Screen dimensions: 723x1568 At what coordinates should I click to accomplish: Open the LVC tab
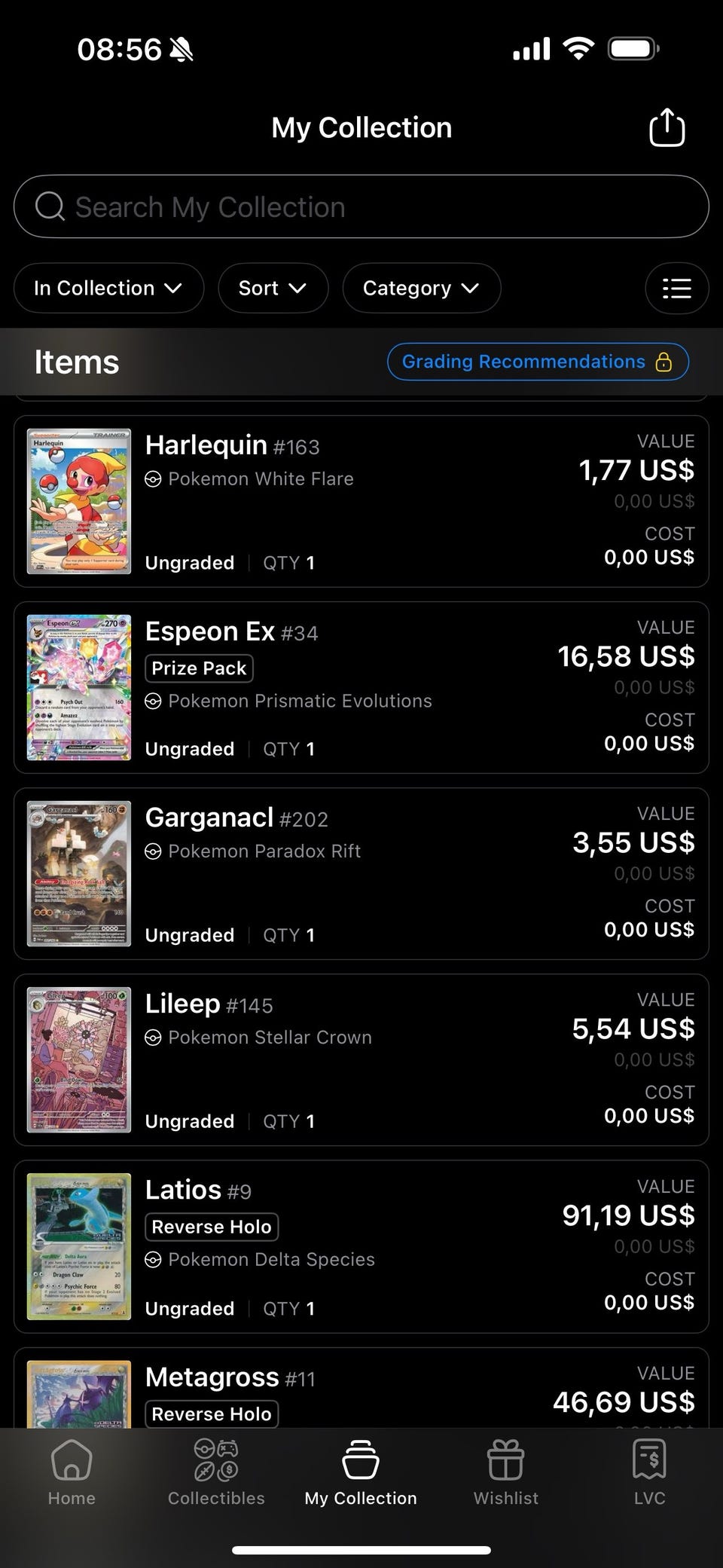pos(649,1473)
